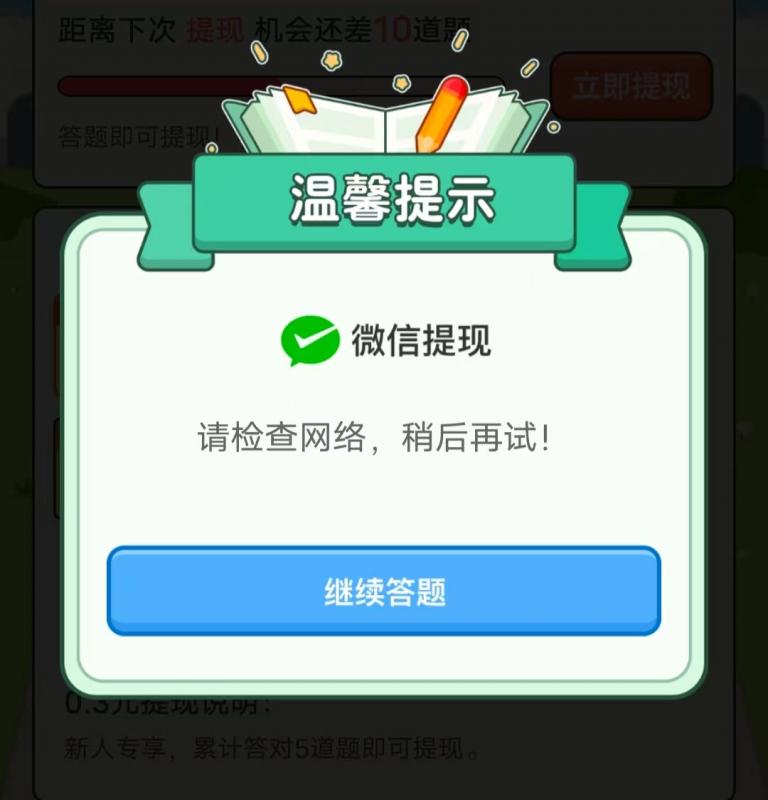Tap the 继续答题 button
The height and width of the screenshot is (800, 768).
click(x=384, y=591)
